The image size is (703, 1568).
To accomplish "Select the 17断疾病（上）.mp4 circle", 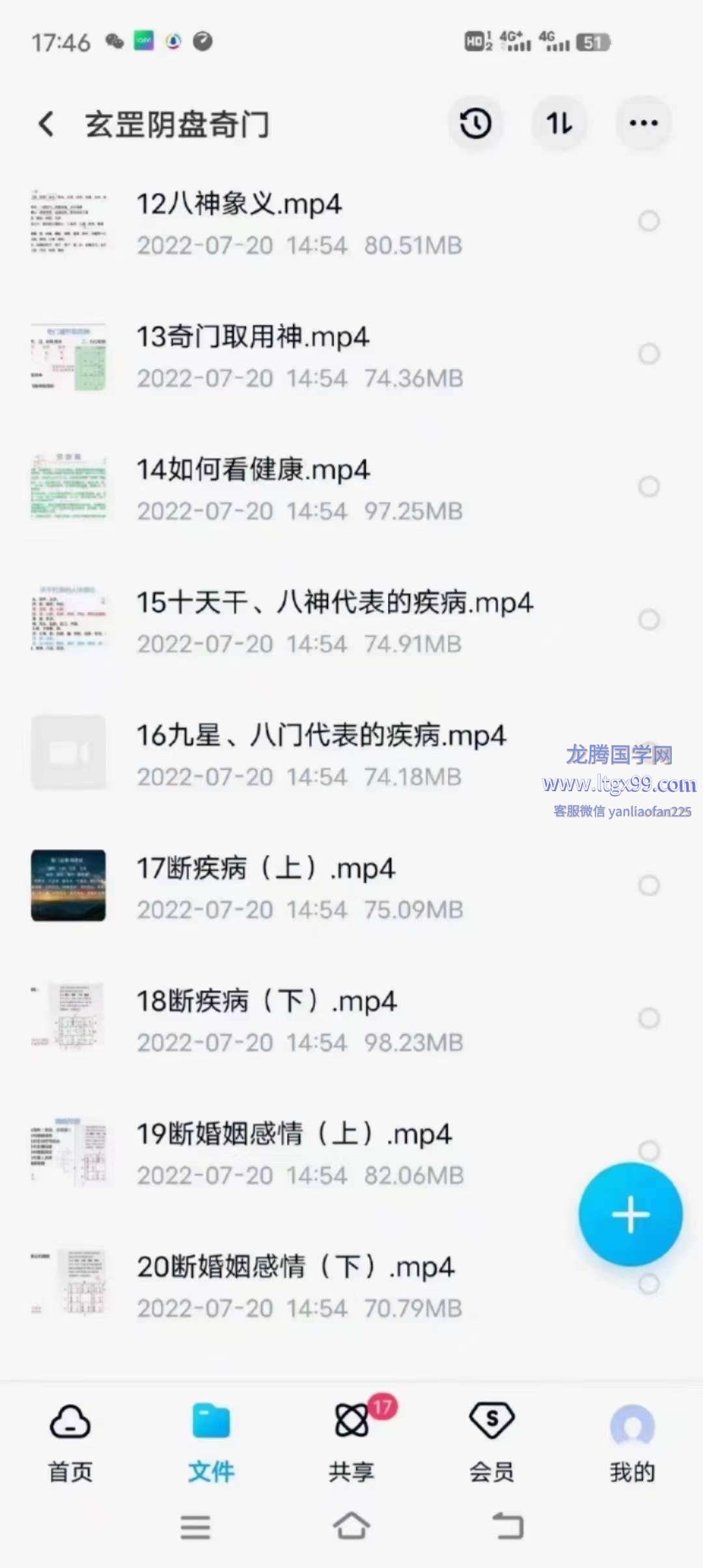I will click(648, 885).
